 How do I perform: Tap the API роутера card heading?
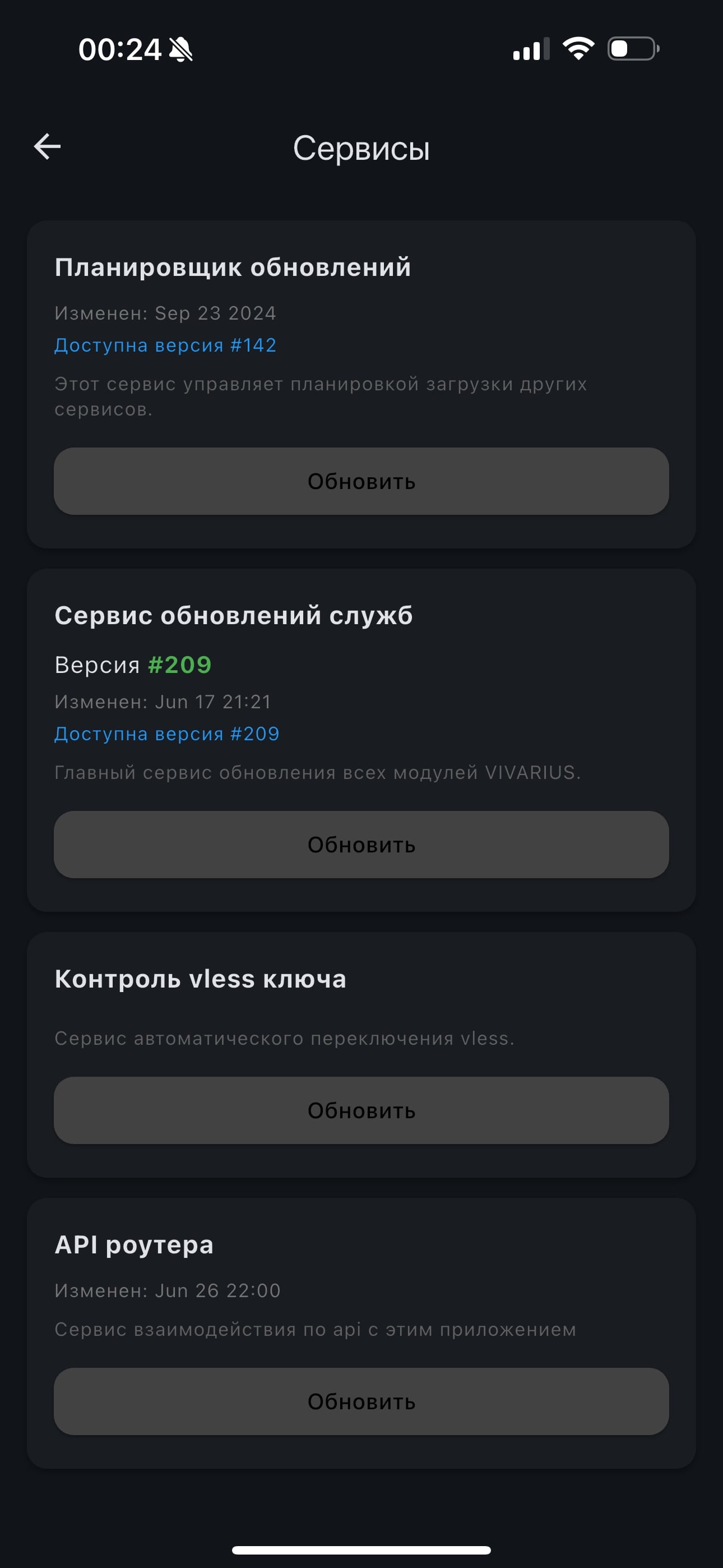(134, 1244)
